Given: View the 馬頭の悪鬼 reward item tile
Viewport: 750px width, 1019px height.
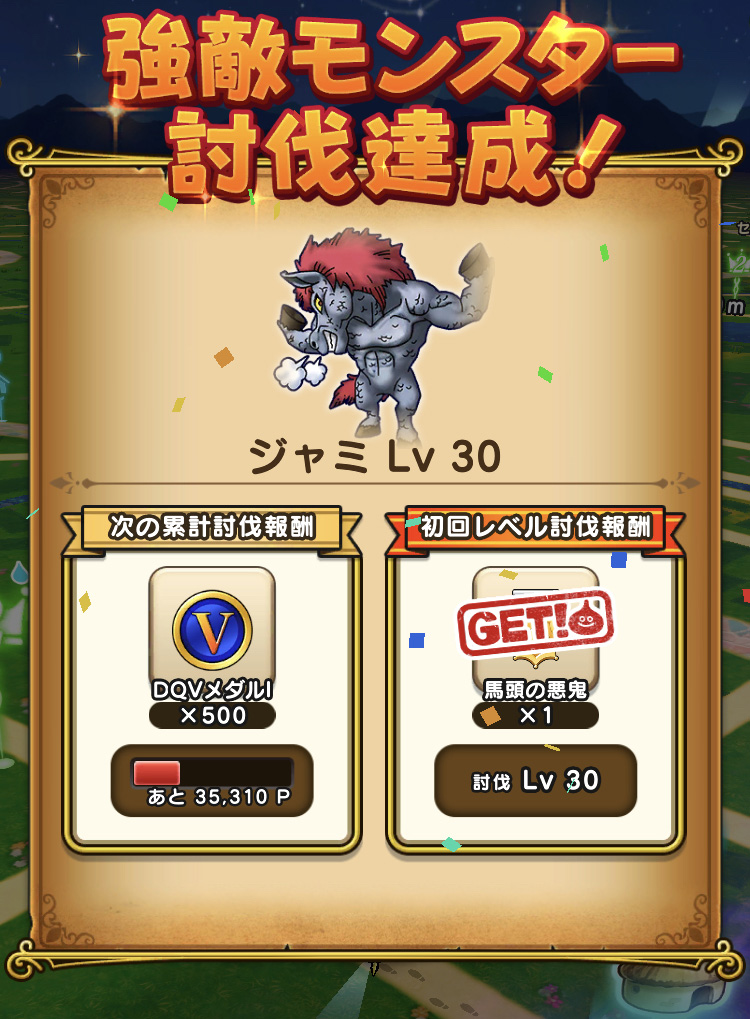Looking at the screenshot, I should (535, 627).
